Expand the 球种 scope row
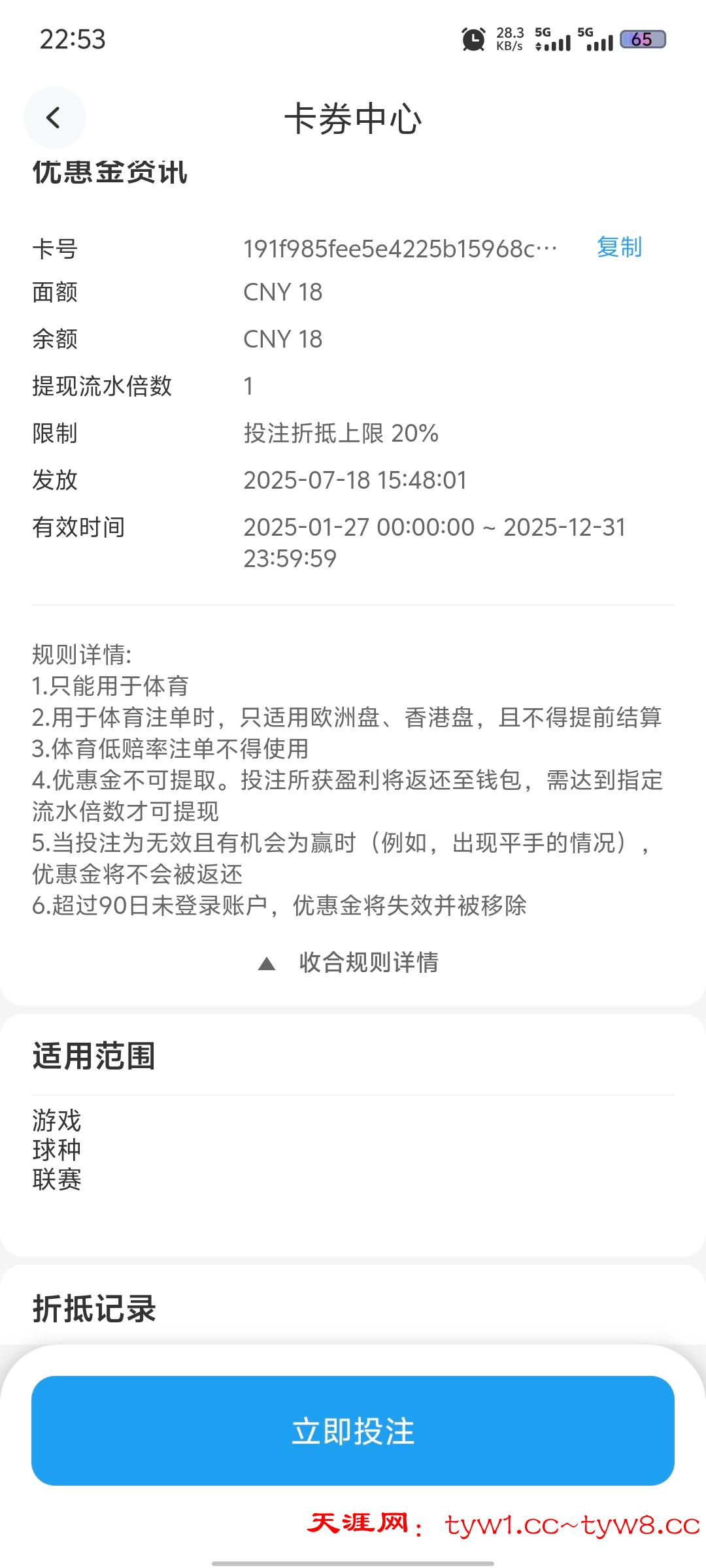 [x=56, y=1150]
